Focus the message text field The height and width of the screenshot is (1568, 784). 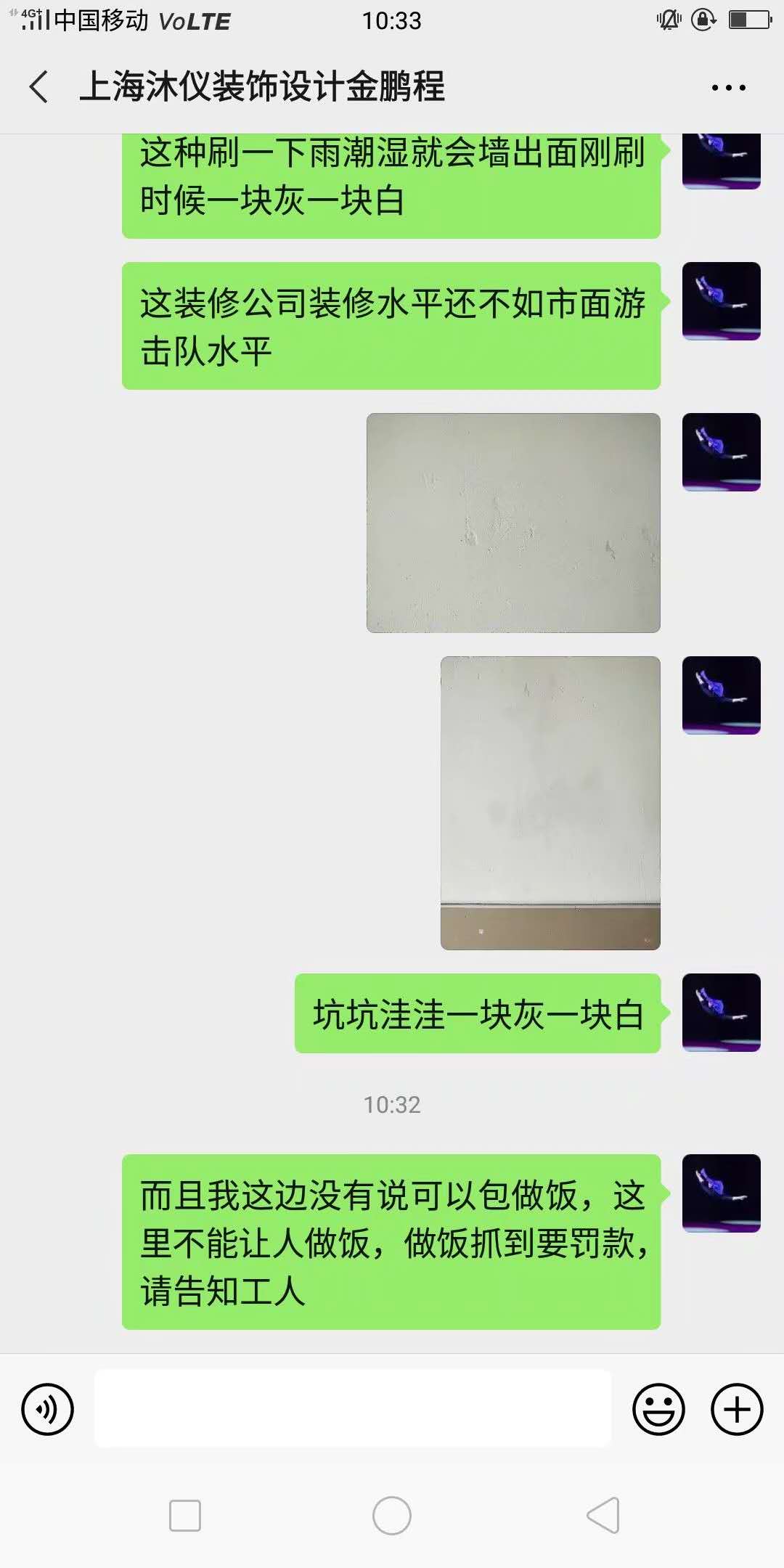[x=353, y=1409]
